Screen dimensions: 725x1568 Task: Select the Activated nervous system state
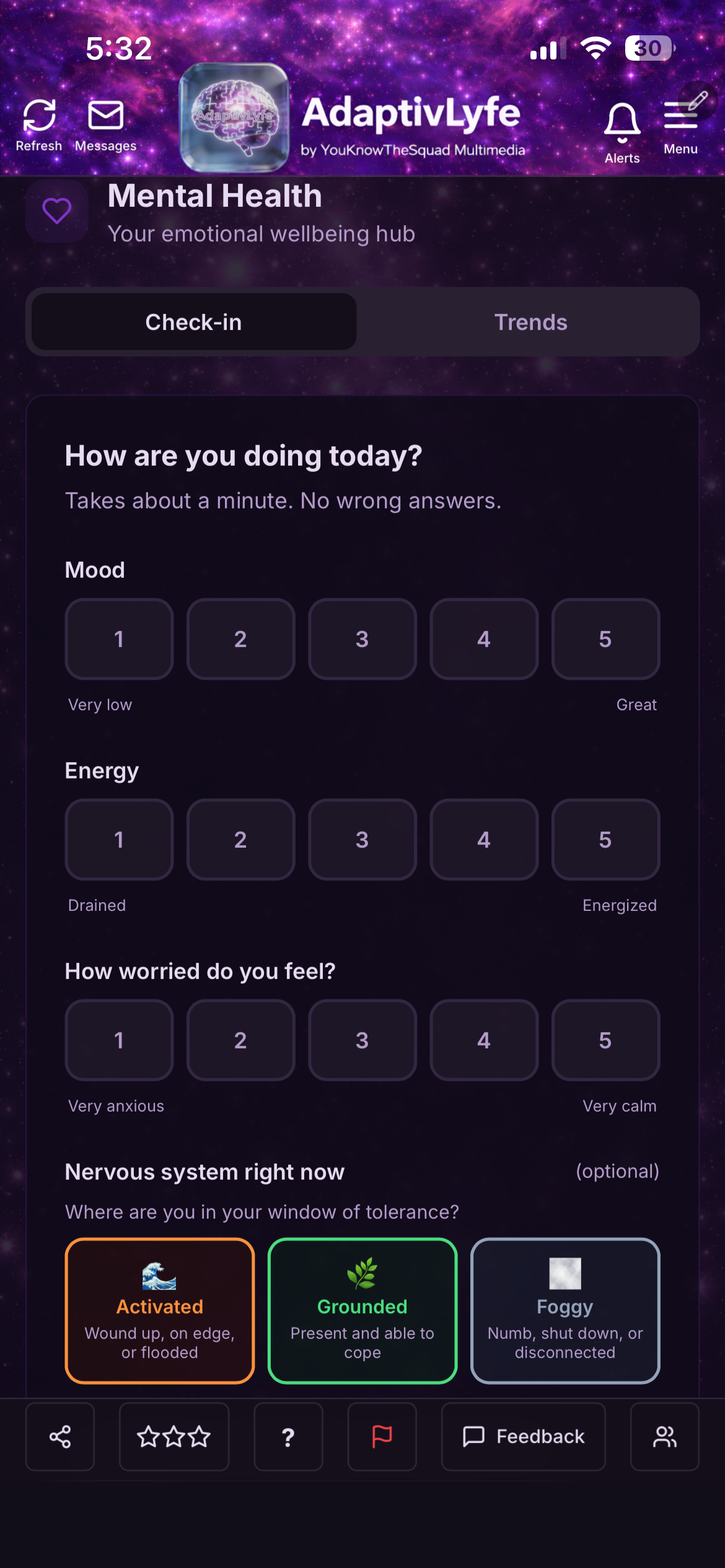[160, 1310]
